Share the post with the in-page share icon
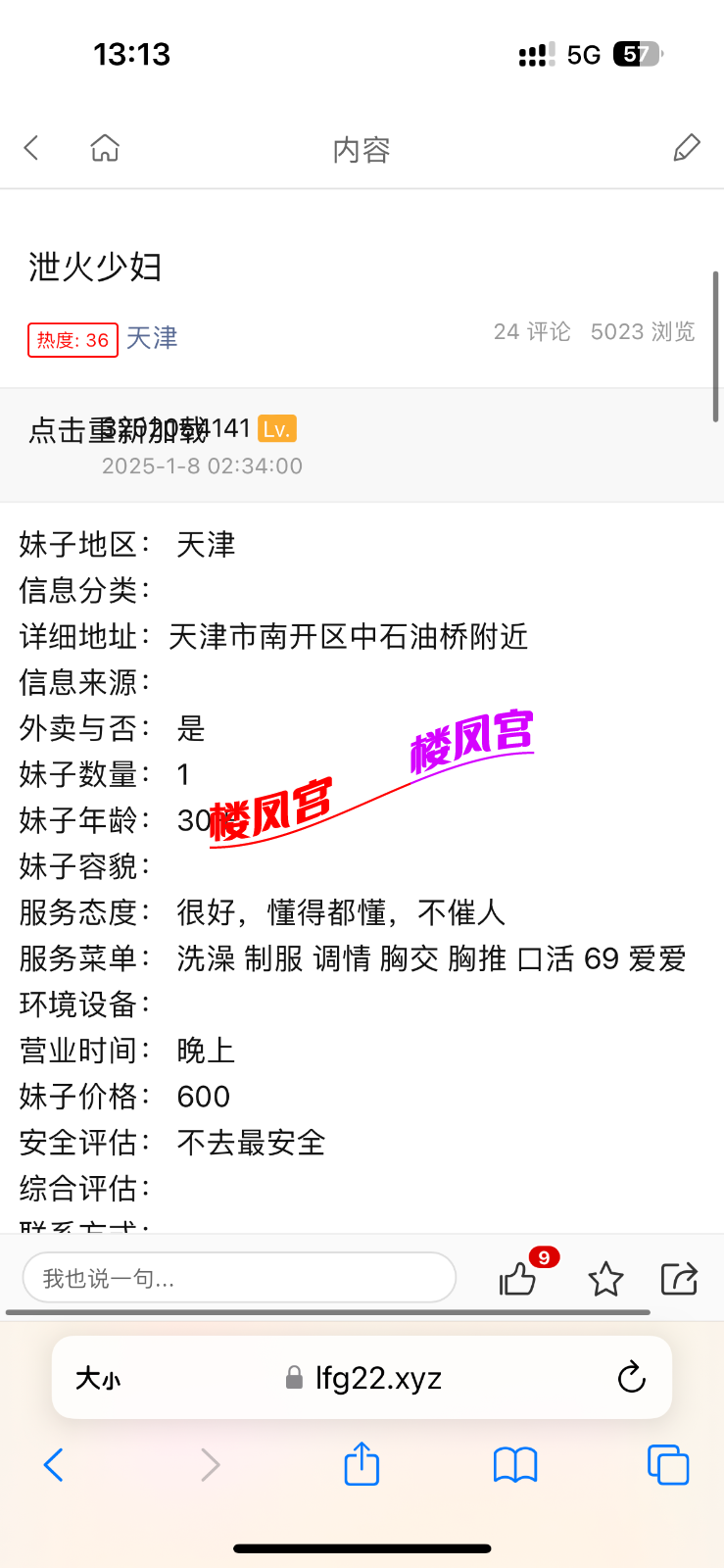The image size is (724, 1568). tap(678, 1279)
